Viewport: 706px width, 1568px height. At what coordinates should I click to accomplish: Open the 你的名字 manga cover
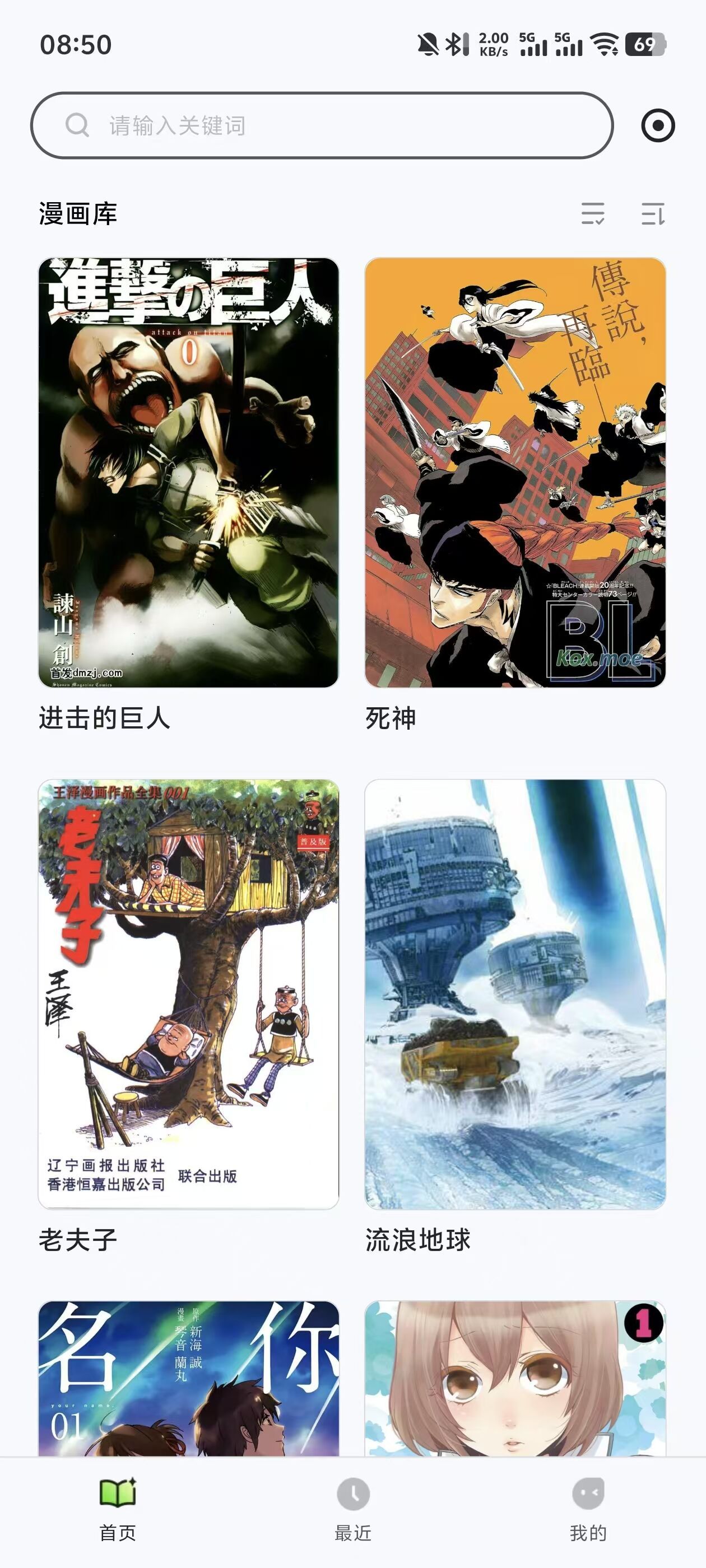[x=188, y=1378]
